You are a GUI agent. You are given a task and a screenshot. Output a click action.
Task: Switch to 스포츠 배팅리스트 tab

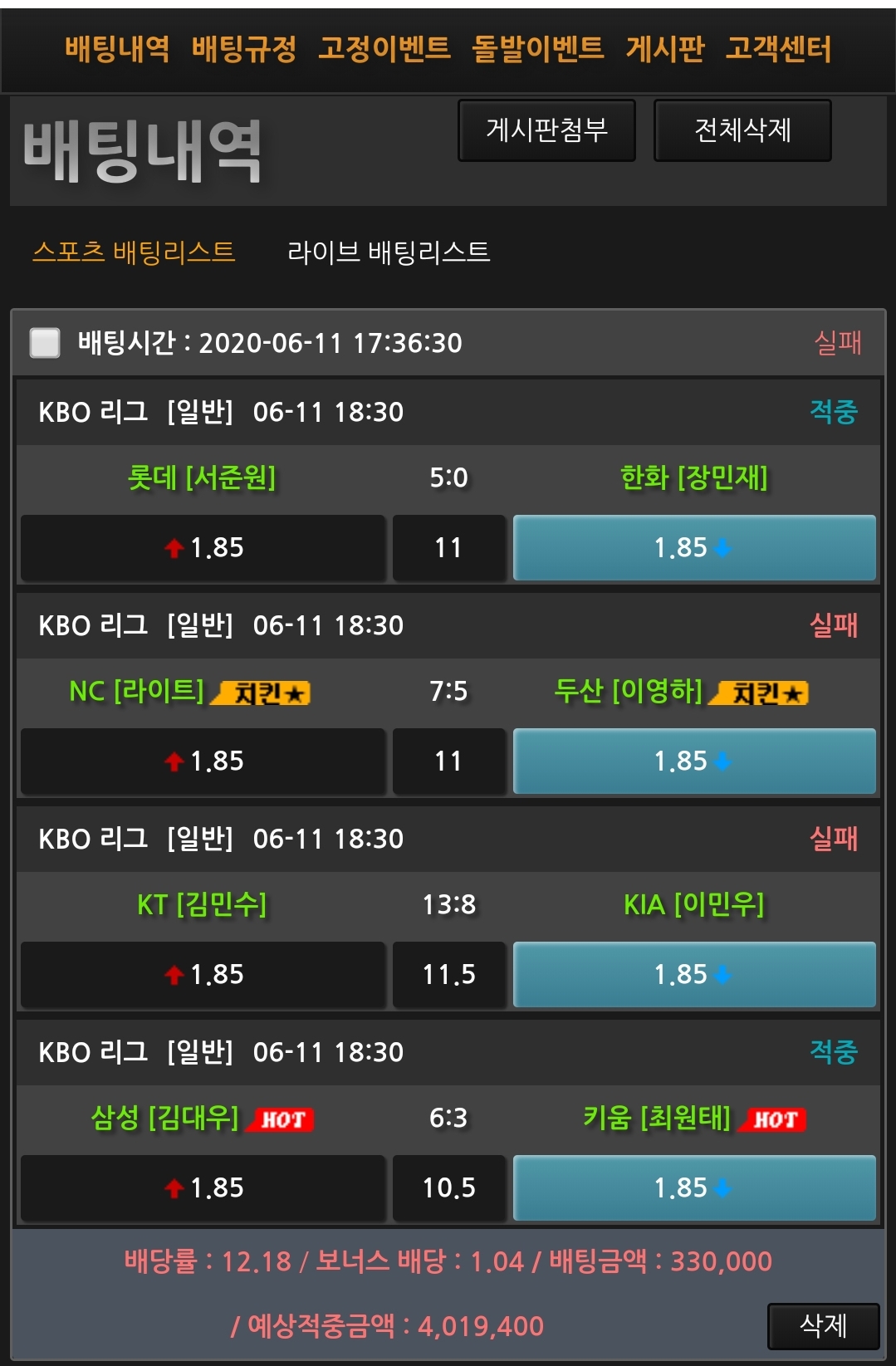coord(134,252)
